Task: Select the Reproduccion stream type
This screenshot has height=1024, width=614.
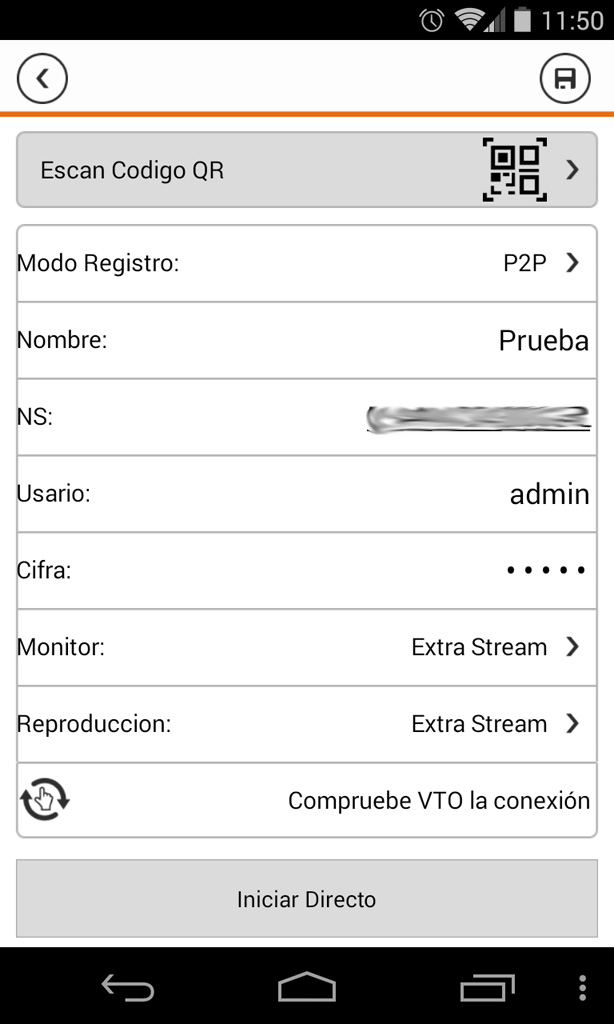Action: tap(307, 724)
